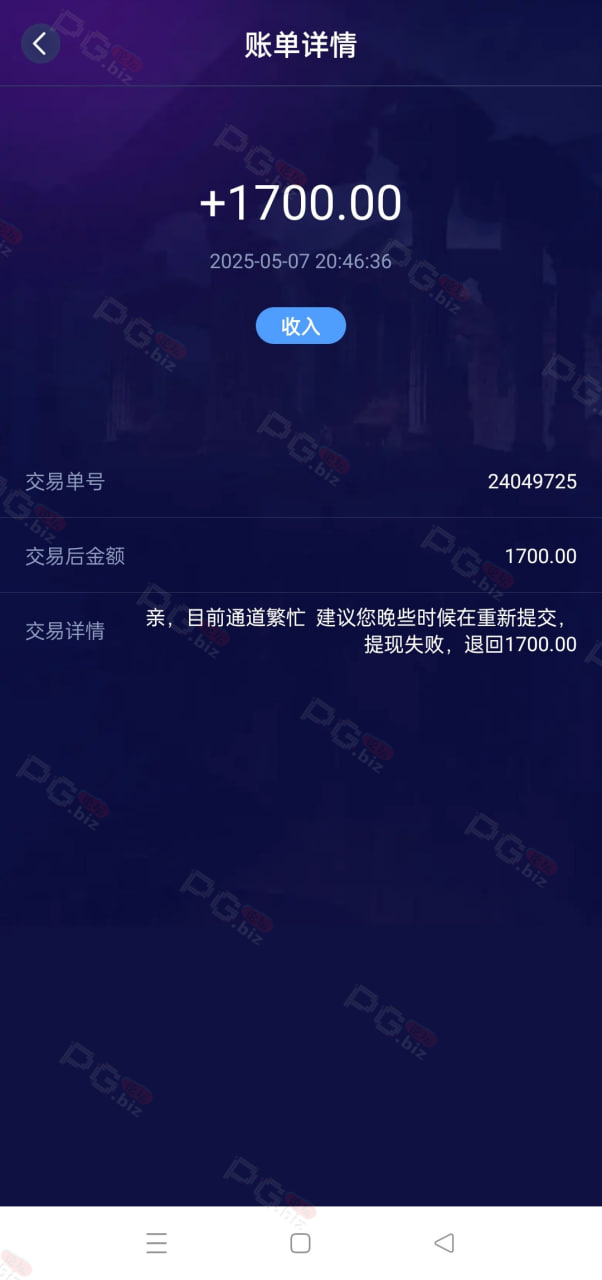602x1280 pixels.
Task: Tap the system home button
Action: pyautogui.click(x=300, y=1243)
